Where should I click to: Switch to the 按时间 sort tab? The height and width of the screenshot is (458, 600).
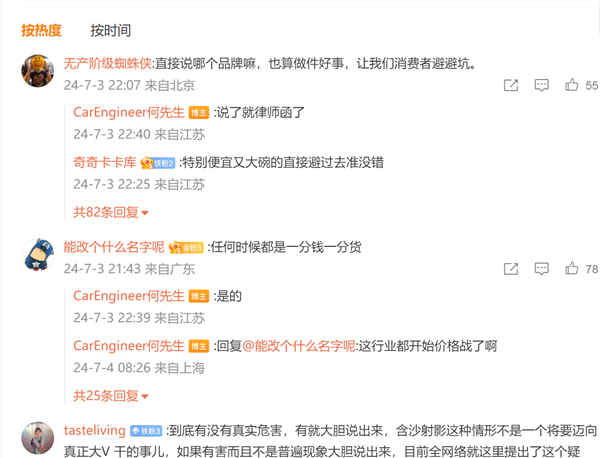click(x=110, y=30)
